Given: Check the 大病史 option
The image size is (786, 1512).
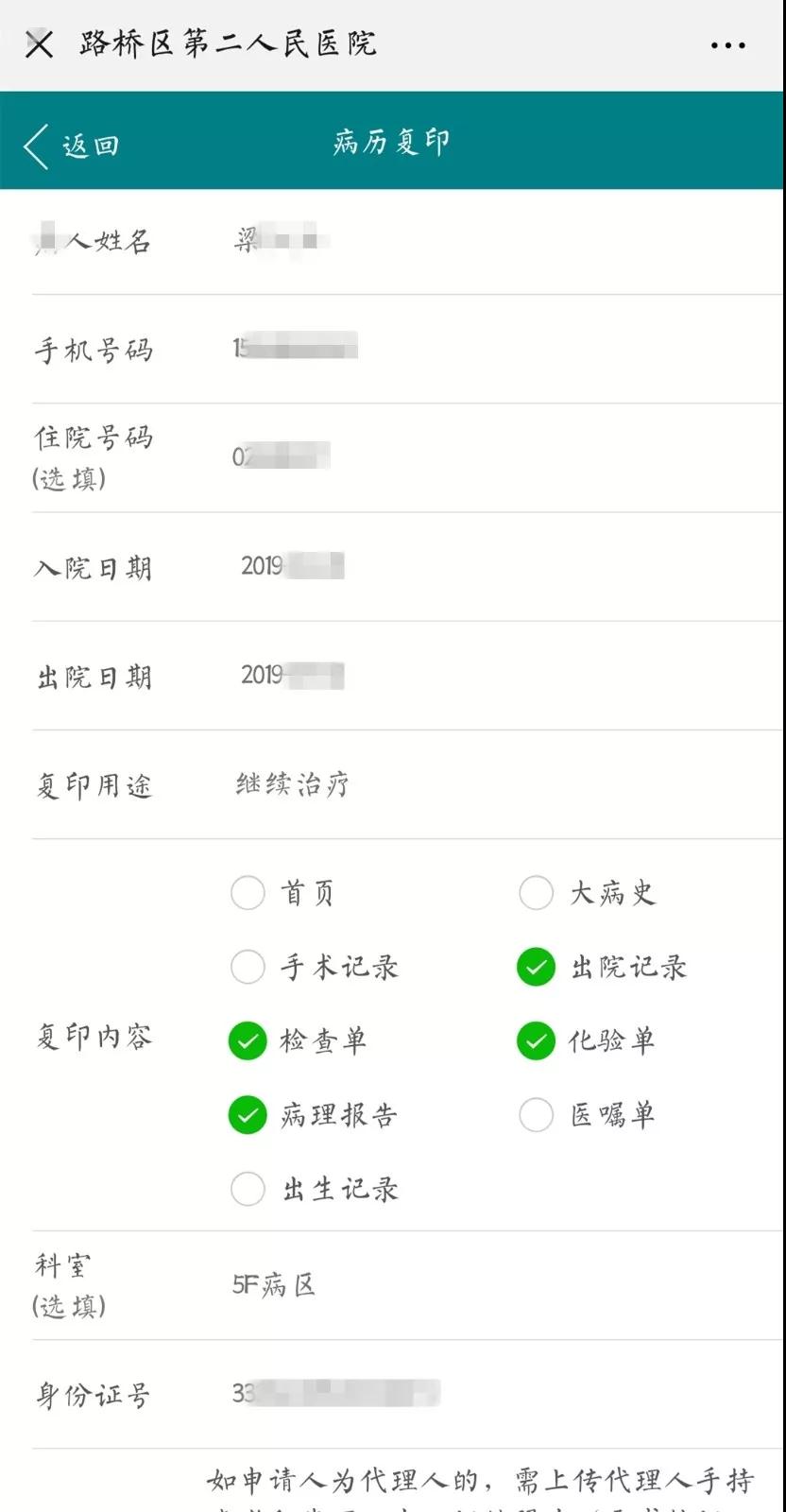Looking at the screenshot, I should (536, 893).
